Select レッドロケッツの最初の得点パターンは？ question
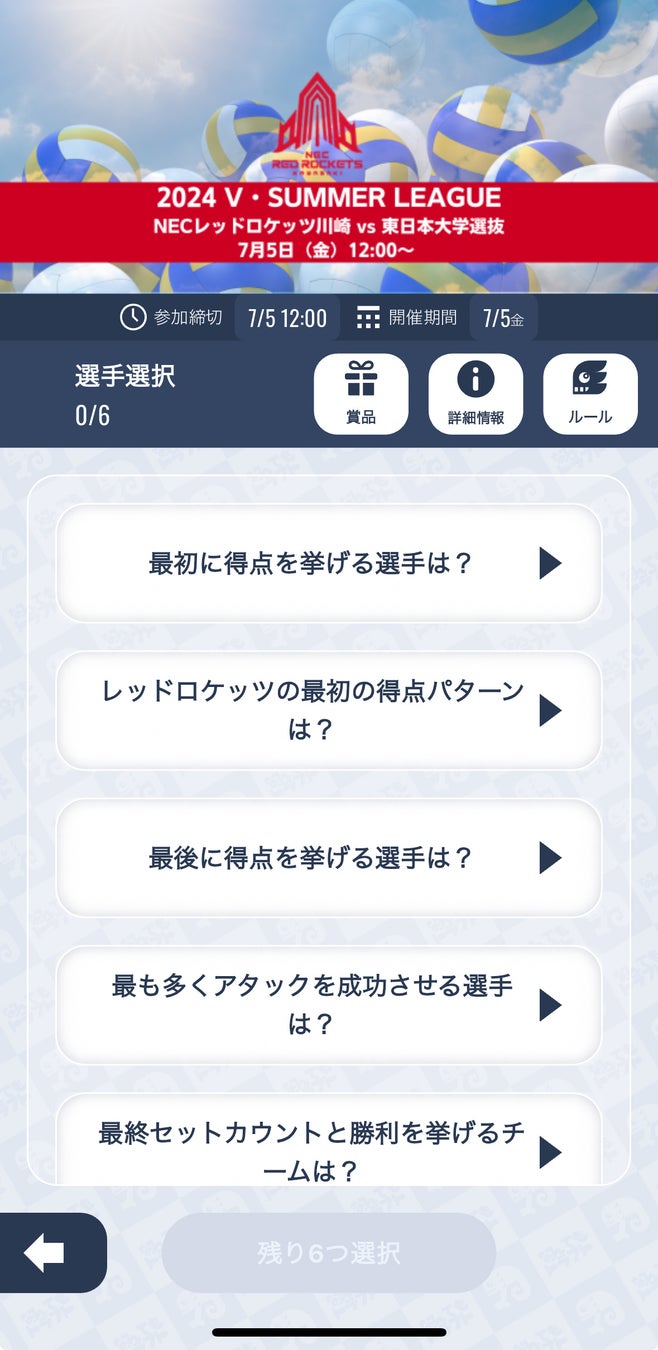658x1350 pixels. click(329, 711)
